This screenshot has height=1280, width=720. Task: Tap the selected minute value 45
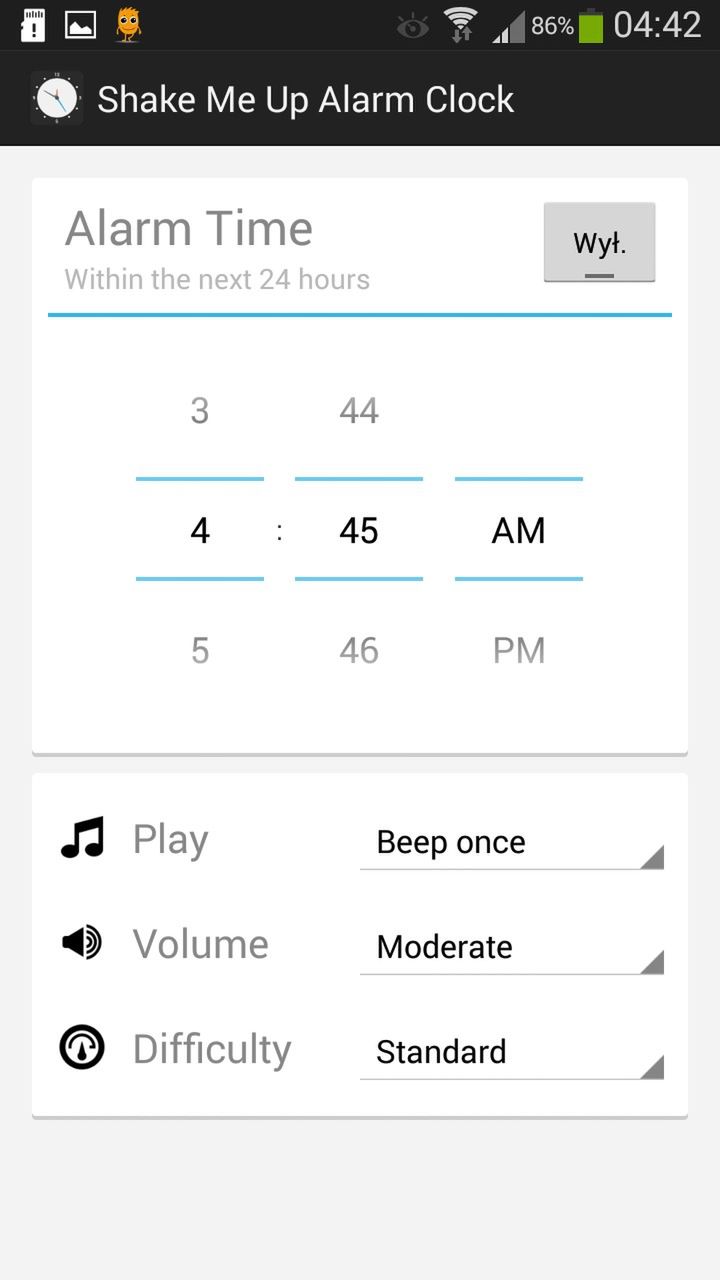[359, 531]
